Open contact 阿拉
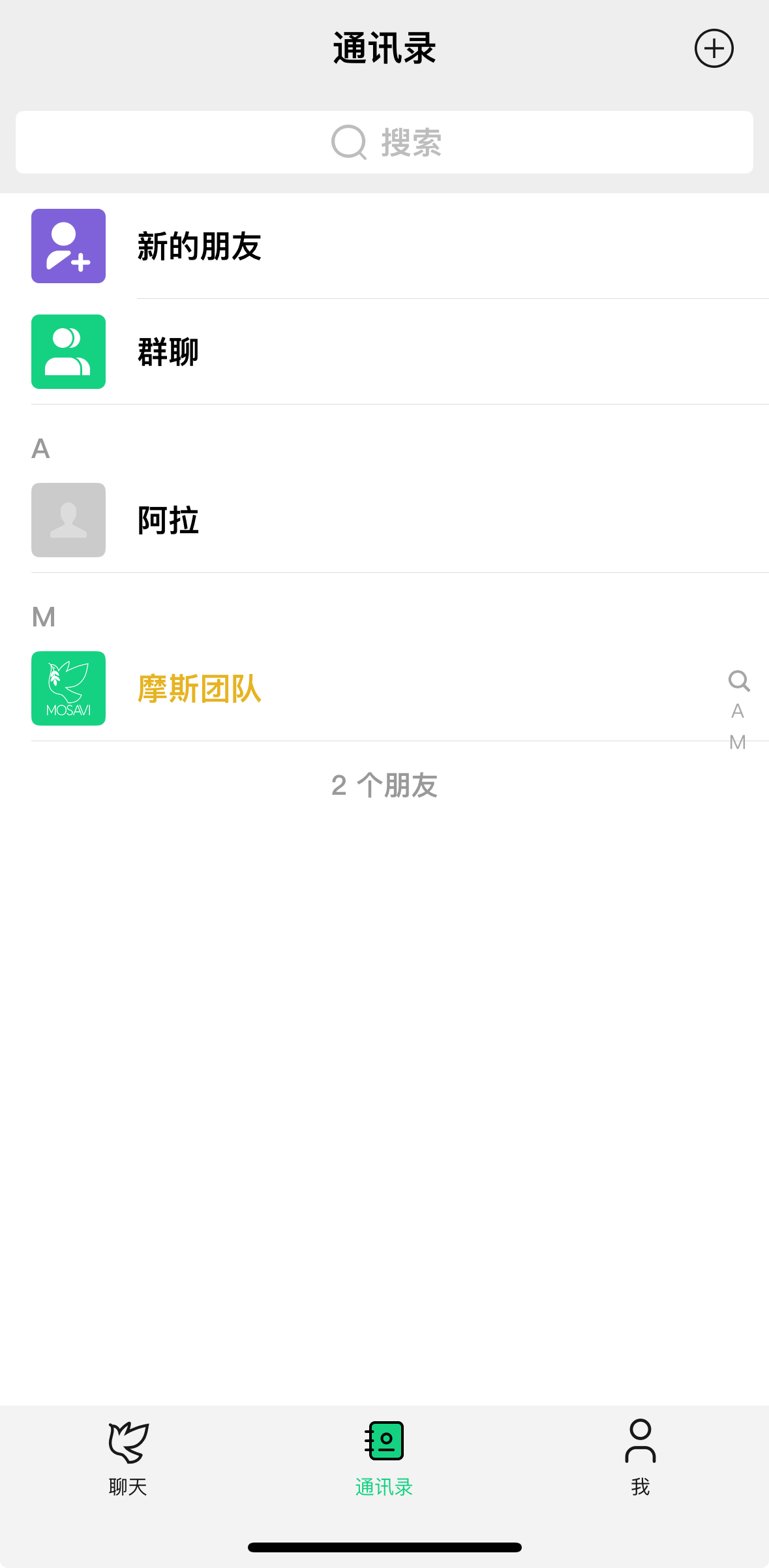 pos(384,520)
